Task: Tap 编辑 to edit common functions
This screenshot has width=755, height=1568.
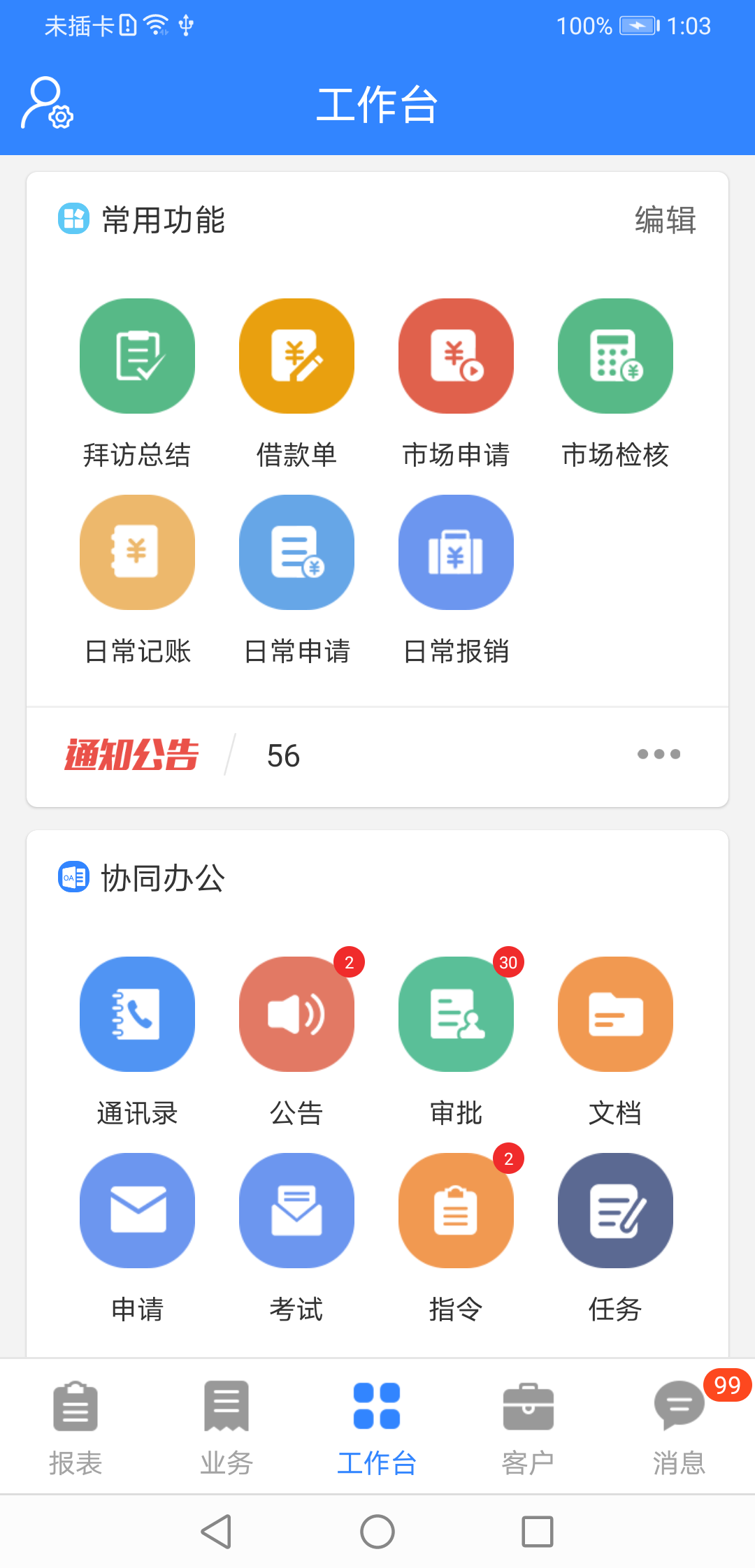Action: pyautogui.click(x=664, y=219)
